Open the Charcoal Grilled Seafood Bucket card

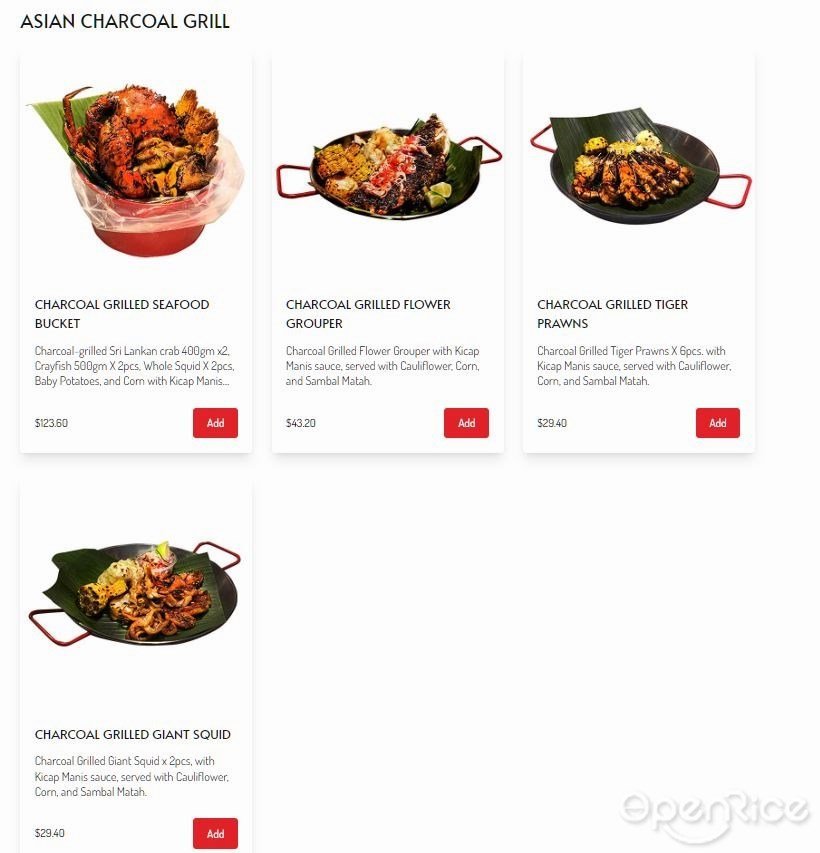[x=122, y=313]
